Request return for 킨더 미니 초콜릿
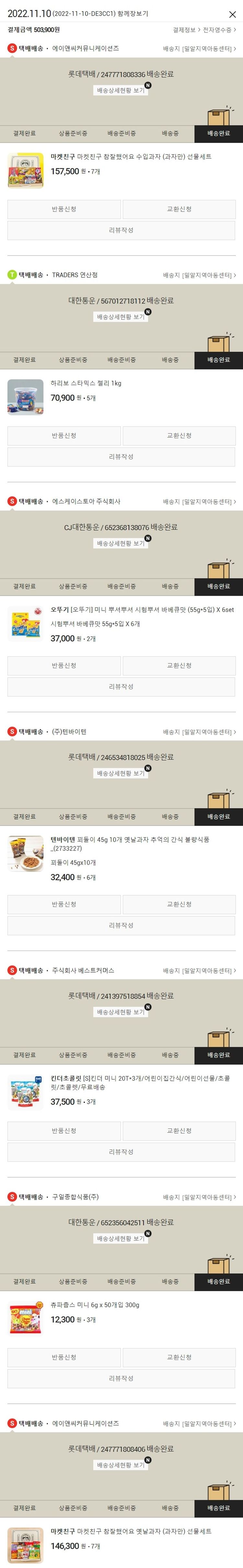Viewport: 243px width, 1568px height. (64, 1131)
